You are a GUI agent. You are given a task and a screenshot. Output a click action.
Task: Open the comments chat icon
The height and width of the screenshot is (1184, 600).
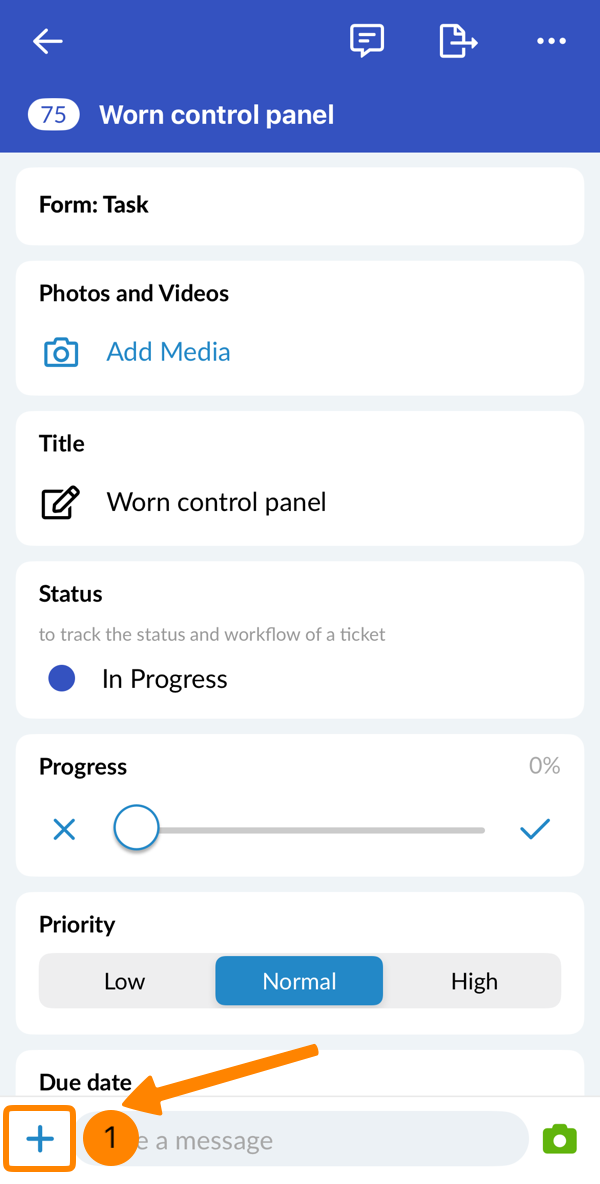point(367,41)
